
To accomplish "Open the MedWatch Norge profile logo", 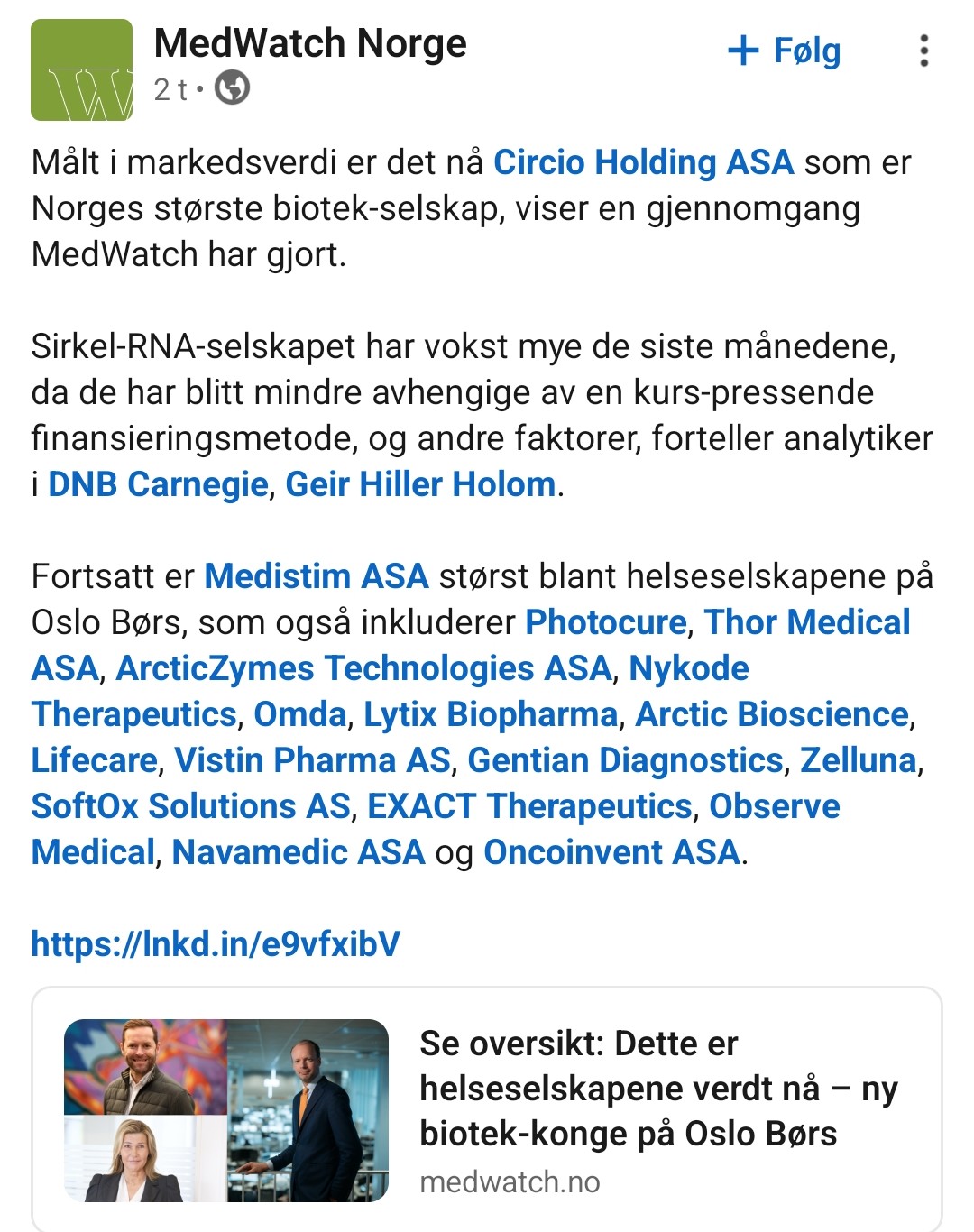I will [81, 70].
